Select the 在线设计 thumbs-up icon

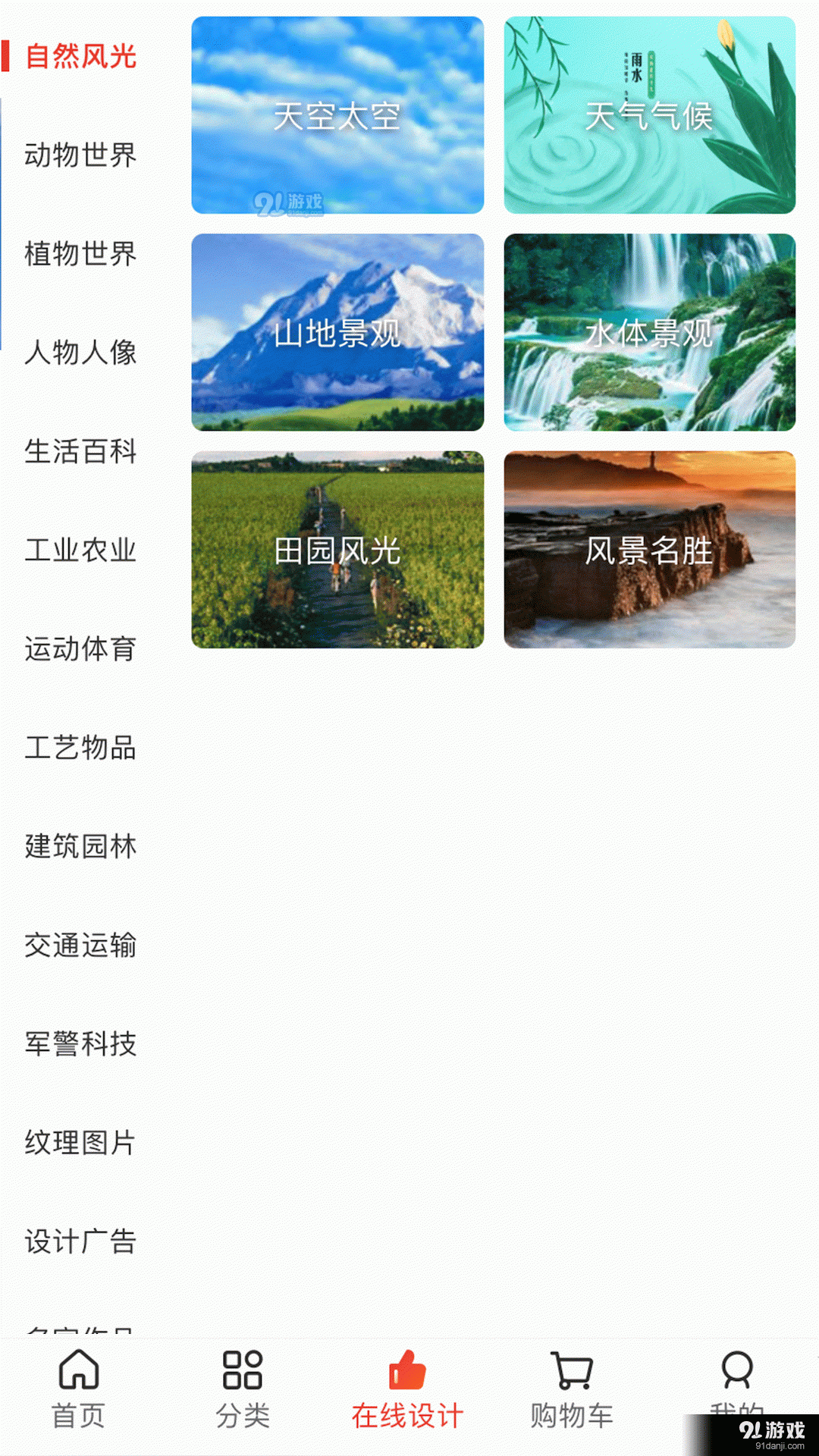click(x=407, y=1385)
